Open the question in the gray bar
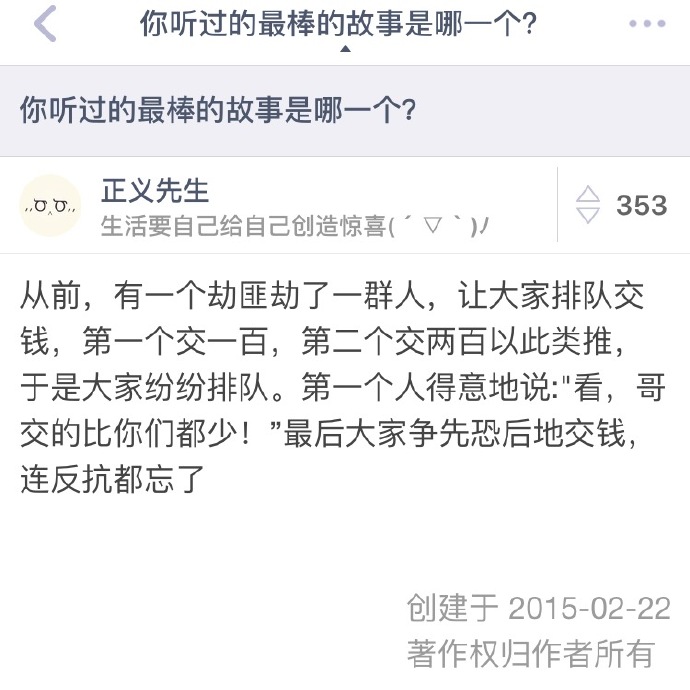 [218, 110]
